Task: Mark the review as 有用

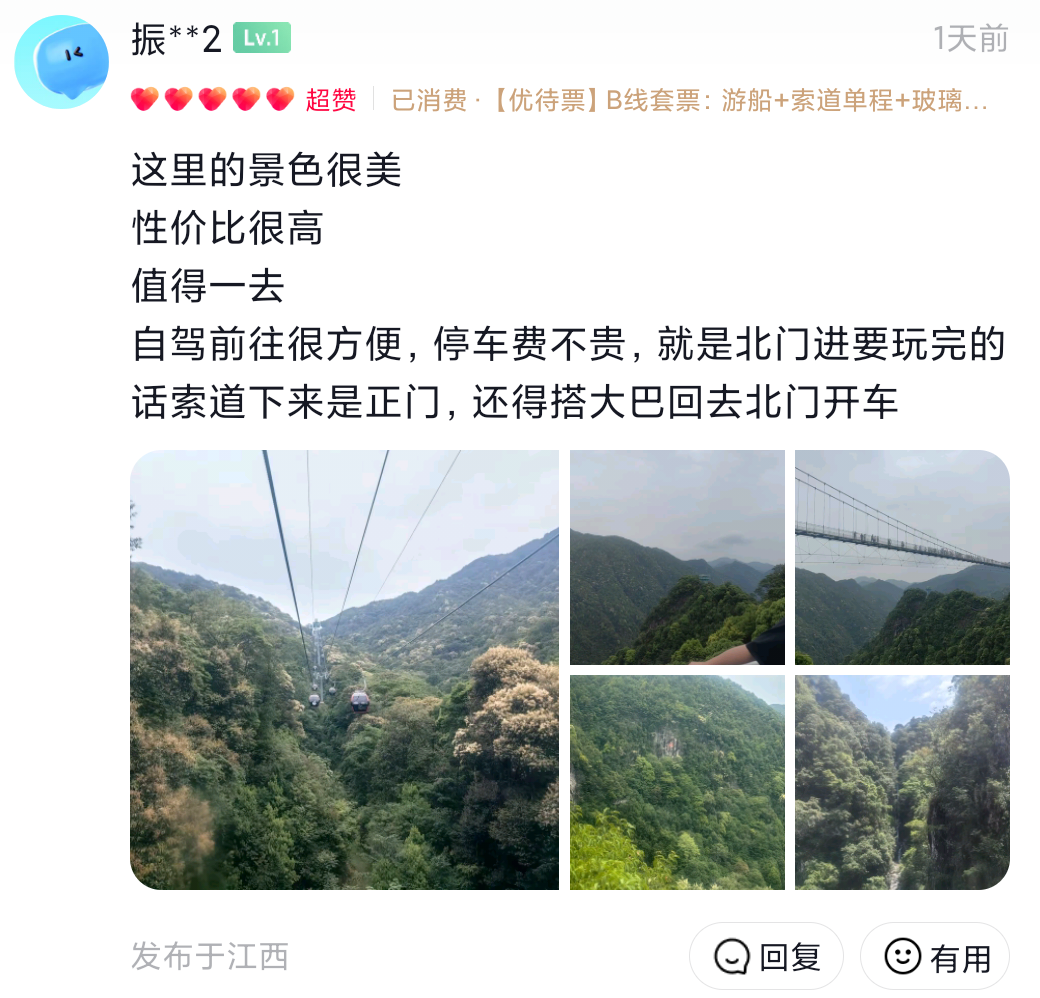Action: click(936, 957)
